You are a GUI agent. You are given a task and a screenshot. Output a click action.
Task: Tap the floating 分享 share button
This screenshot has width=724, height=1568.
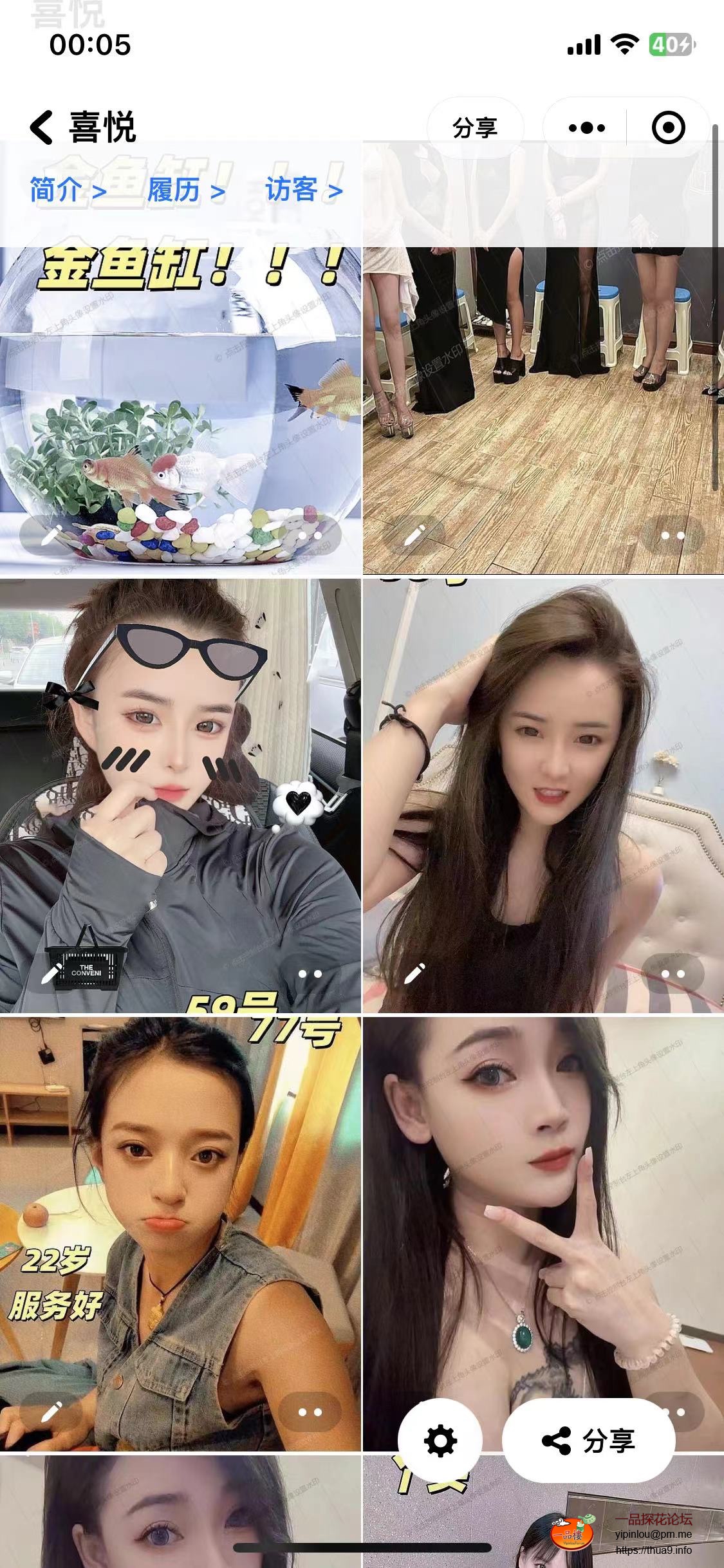[x=588, y=1441]
